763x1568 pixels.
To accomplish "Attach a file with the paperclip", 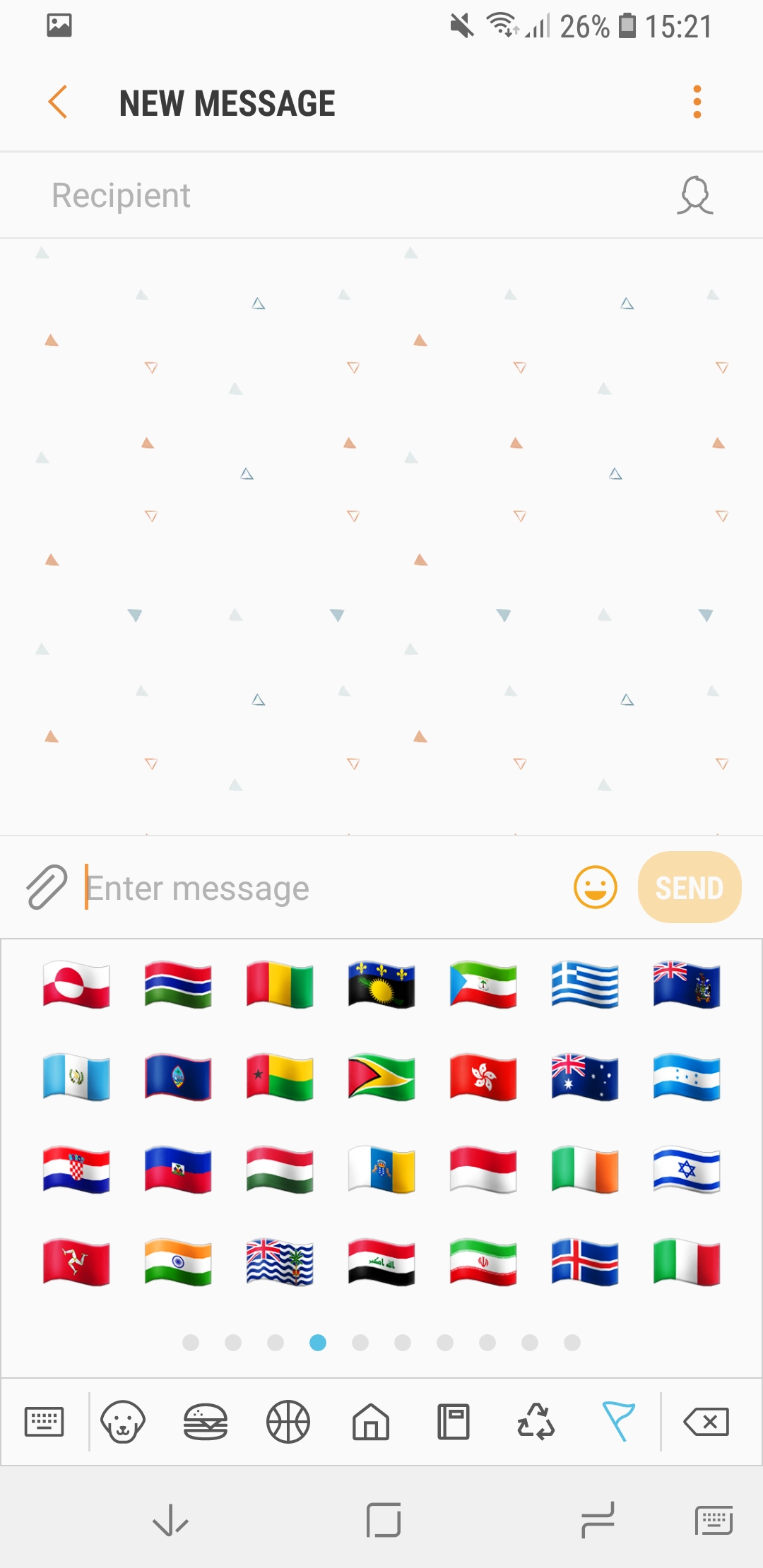I will point(47,886).
